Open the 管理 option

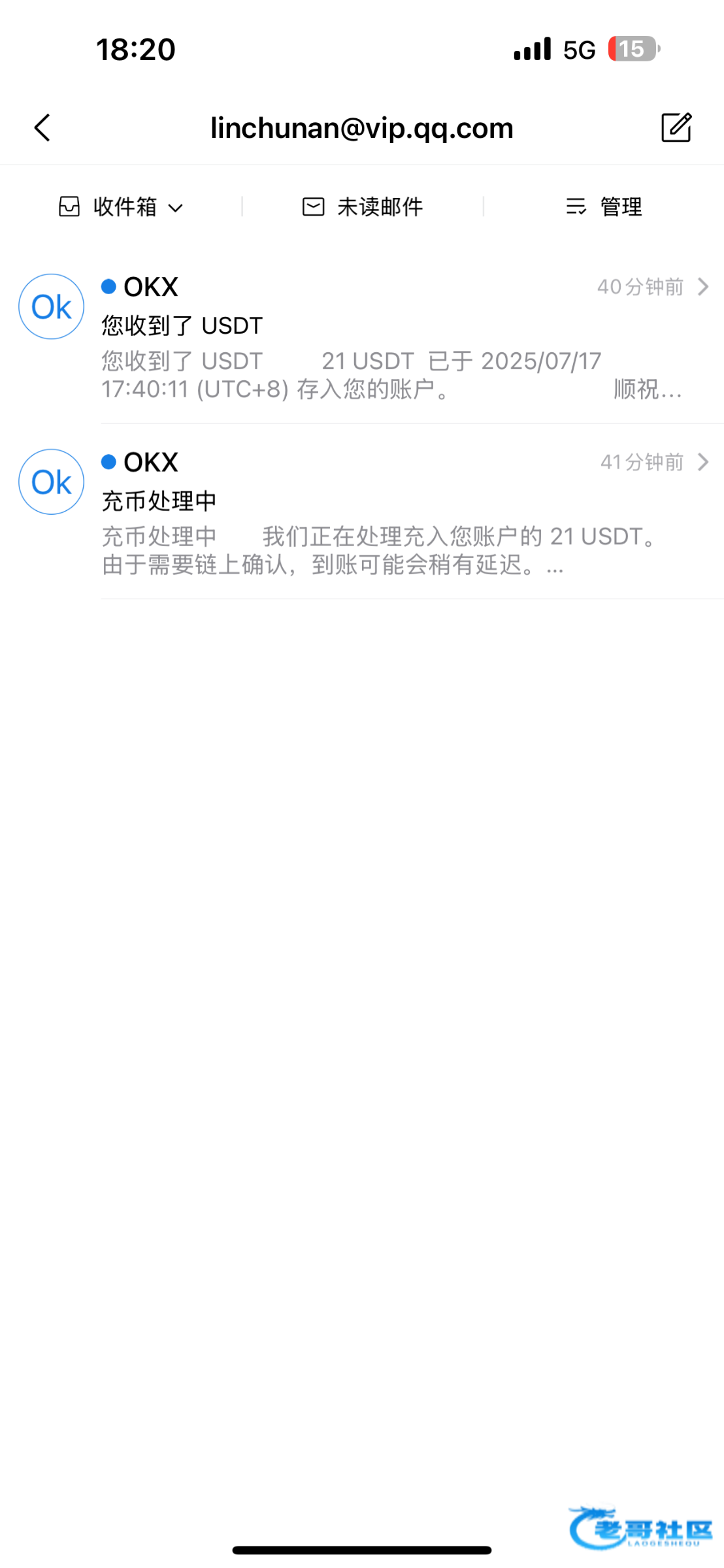pyautogui.click(x=604, y=207)
